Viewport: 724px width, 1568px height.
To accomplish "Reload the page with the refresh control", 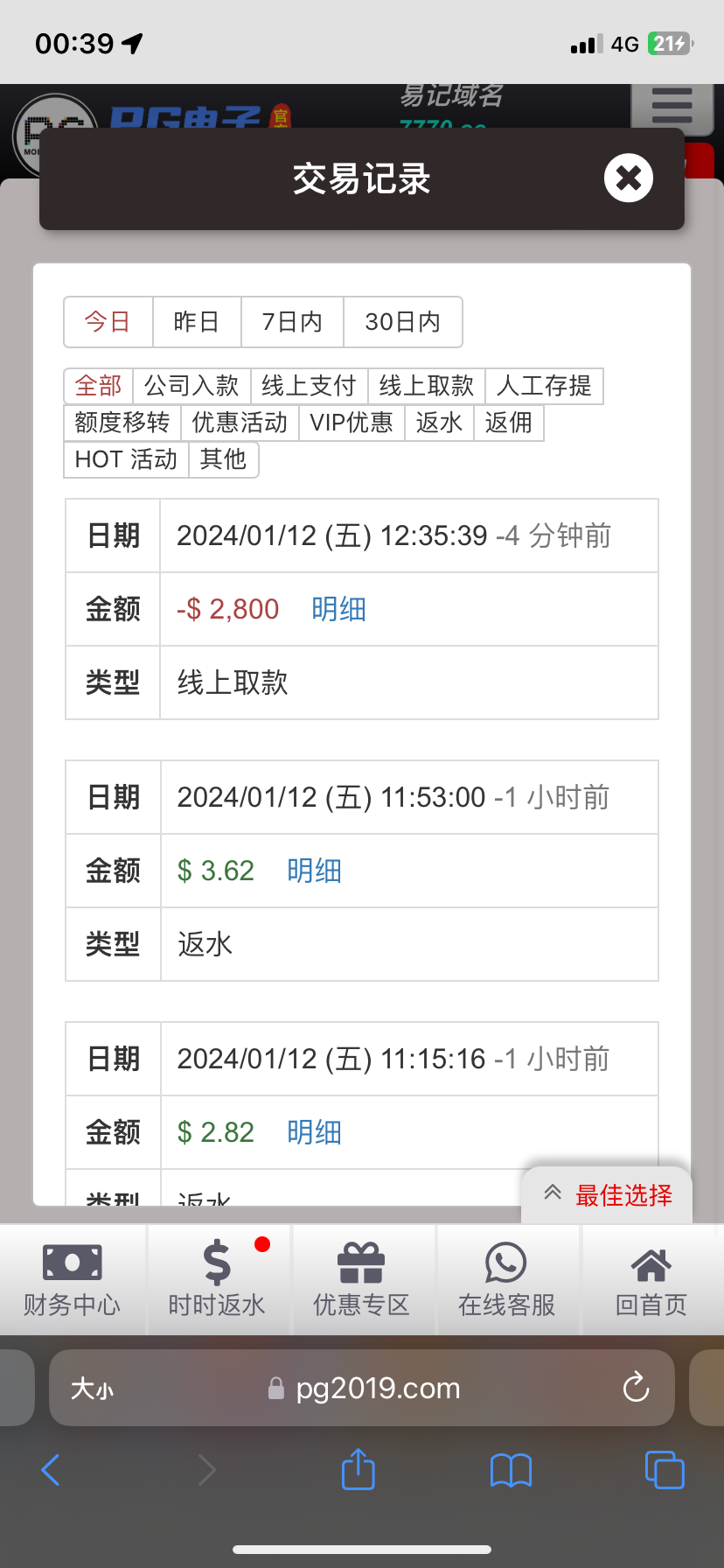I will click(x=635, y=1388).
